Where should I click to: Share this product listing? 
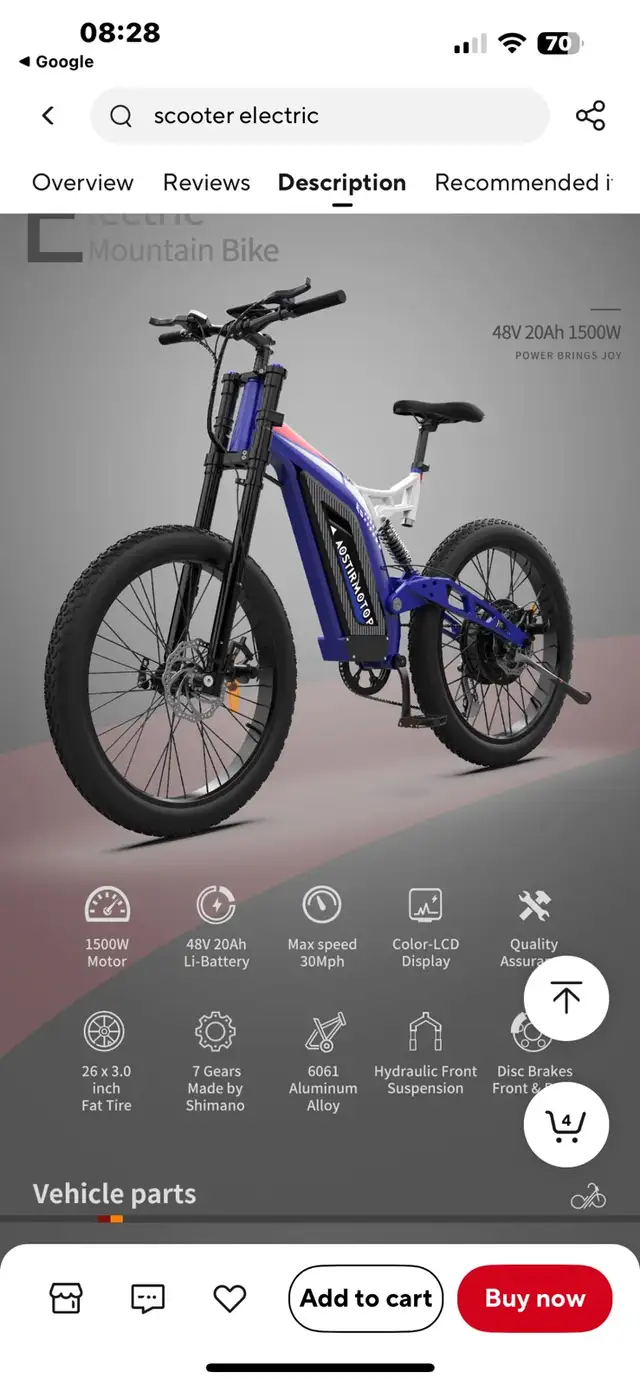coord(591,116)
